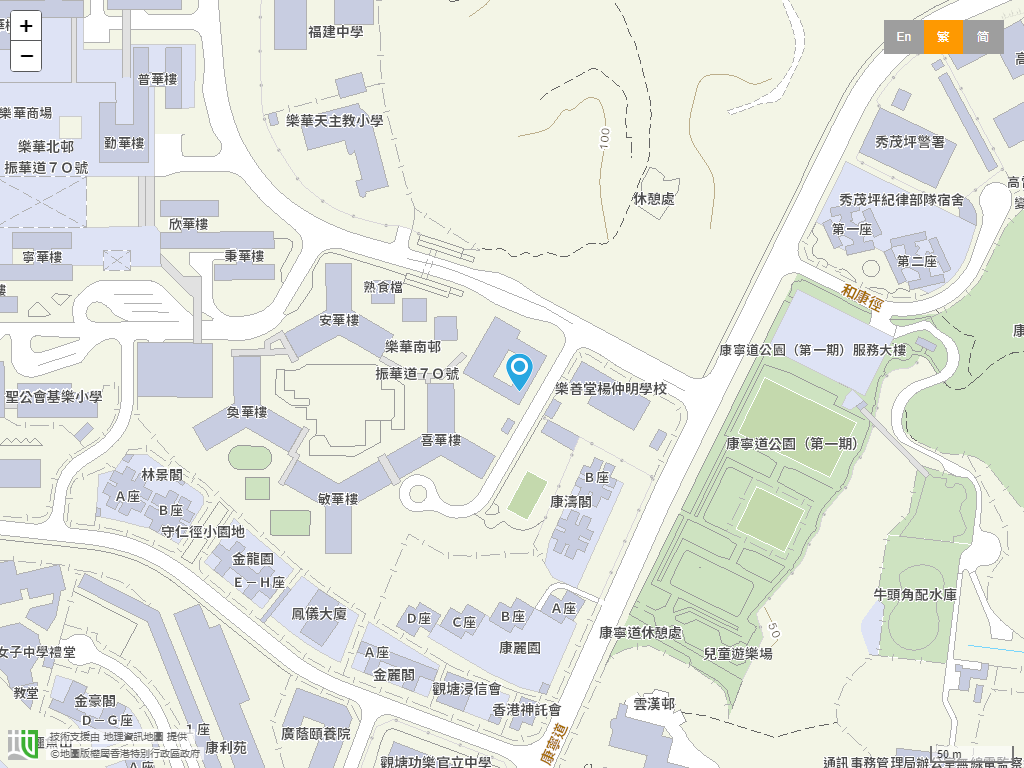Select Traditional Chinese 繁 language

(943, 37)
